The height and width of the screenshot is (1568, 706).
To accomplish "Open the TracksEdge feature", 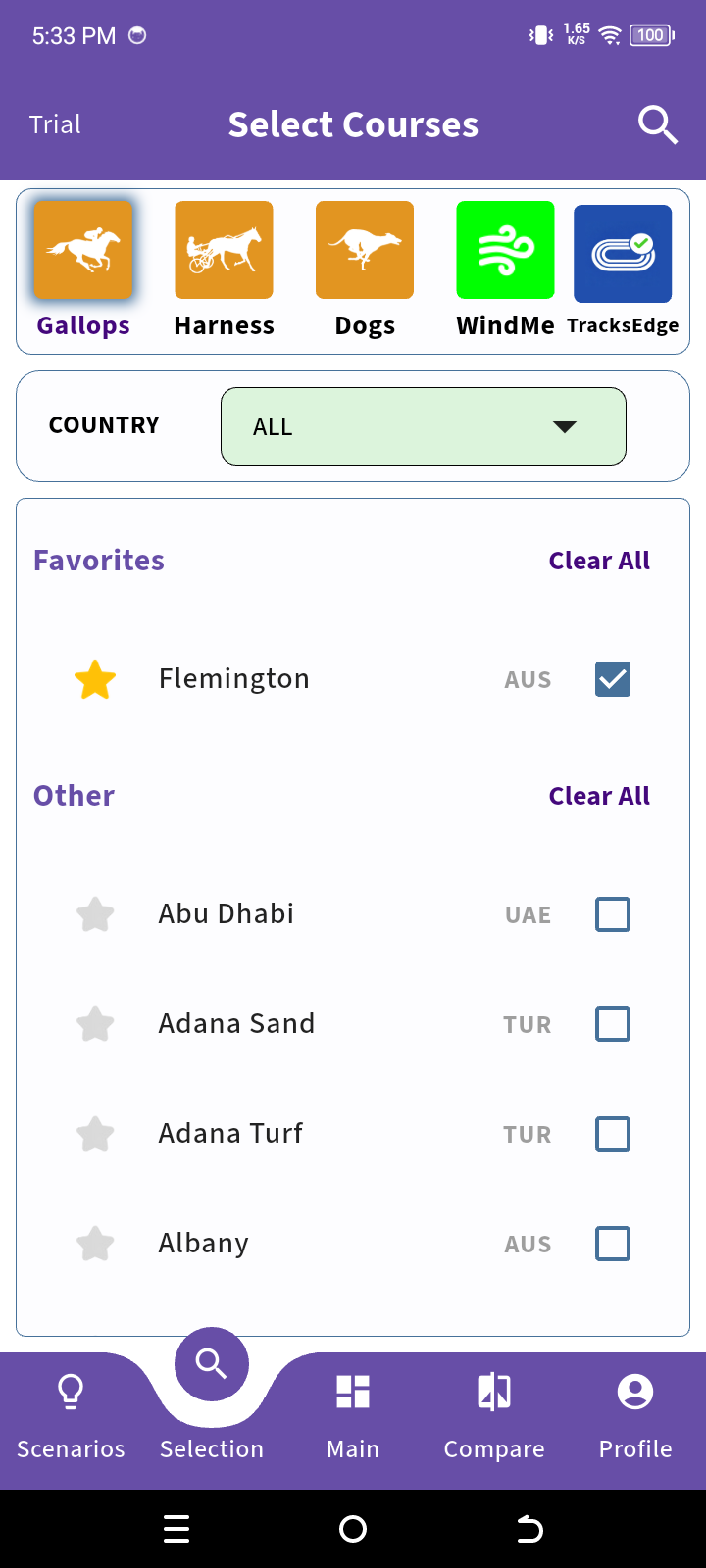I will 624,253.
